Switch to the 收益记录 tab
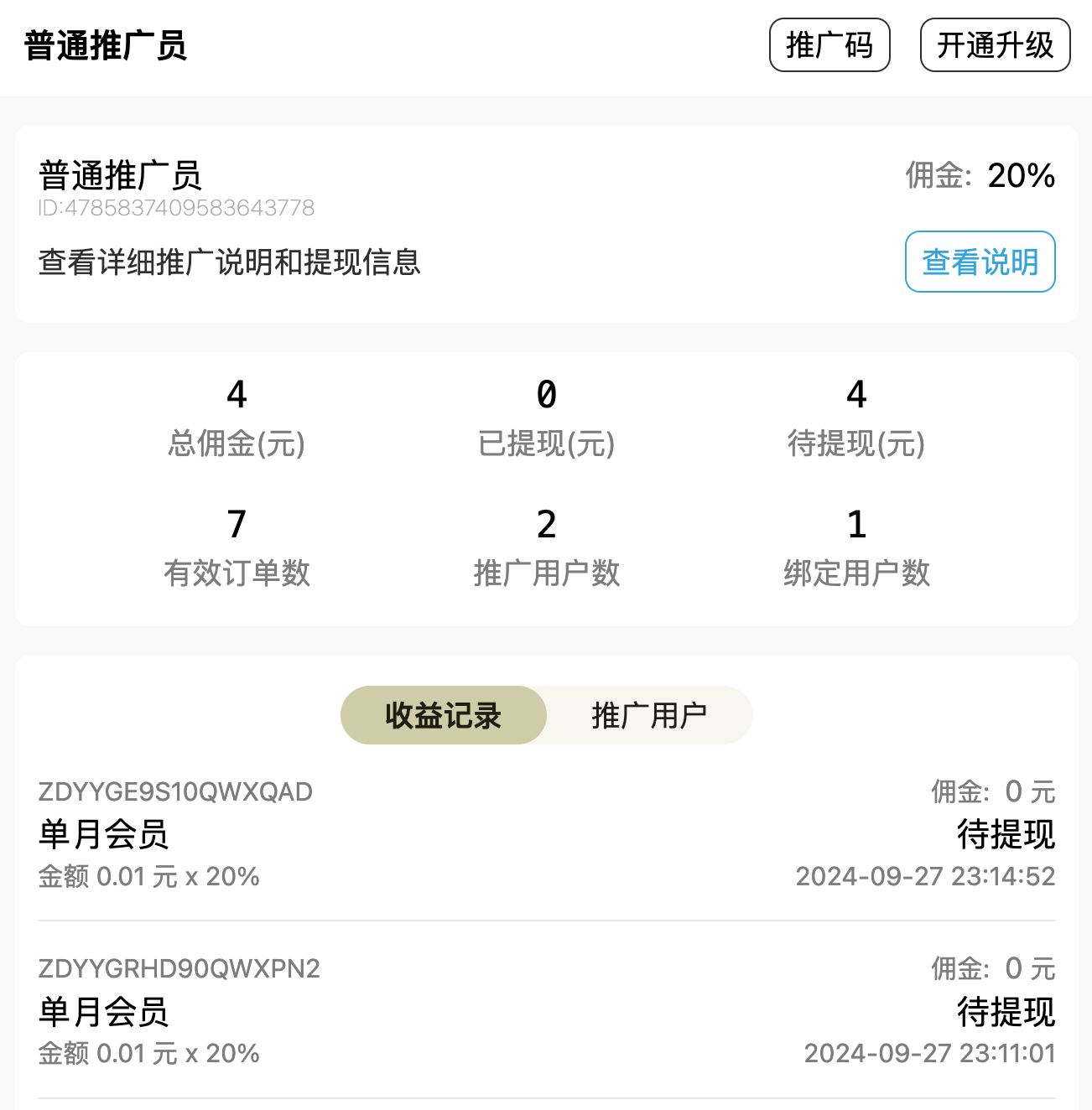 coord(443,715)
